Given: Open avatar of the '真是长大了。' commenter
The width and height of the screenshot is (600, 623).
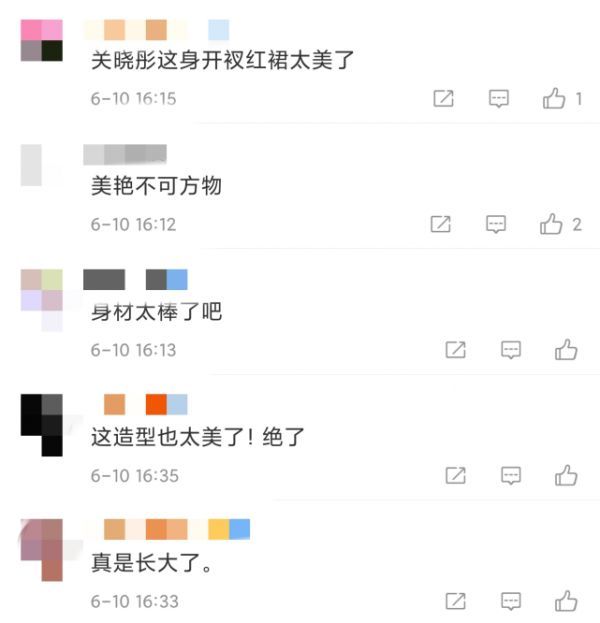Looking at the screenshot, I should pos(41,549).
